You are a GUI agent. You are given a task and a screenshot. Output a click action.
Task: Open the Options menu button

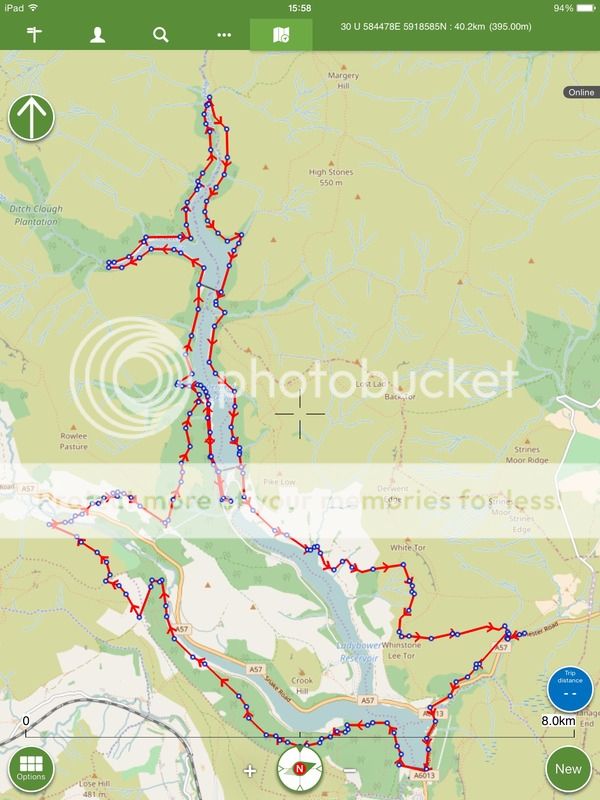pos(31,768)
